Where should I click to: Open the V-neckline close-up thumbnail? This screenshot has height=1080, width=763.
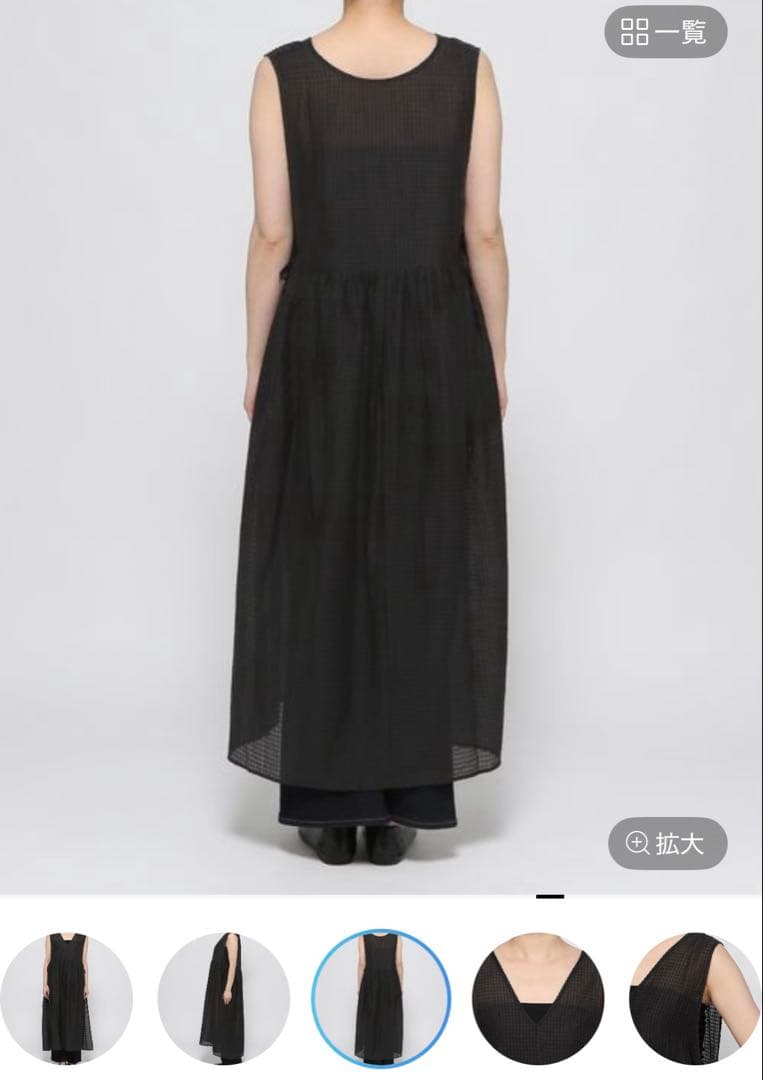[x=538, y=999]
